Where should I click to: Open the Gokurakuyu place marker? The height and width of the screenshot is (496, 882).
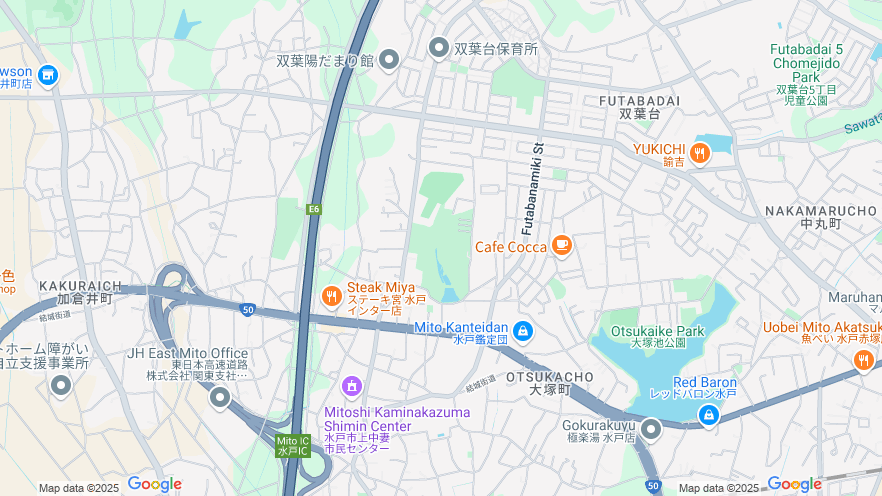[x=651, y=430]
